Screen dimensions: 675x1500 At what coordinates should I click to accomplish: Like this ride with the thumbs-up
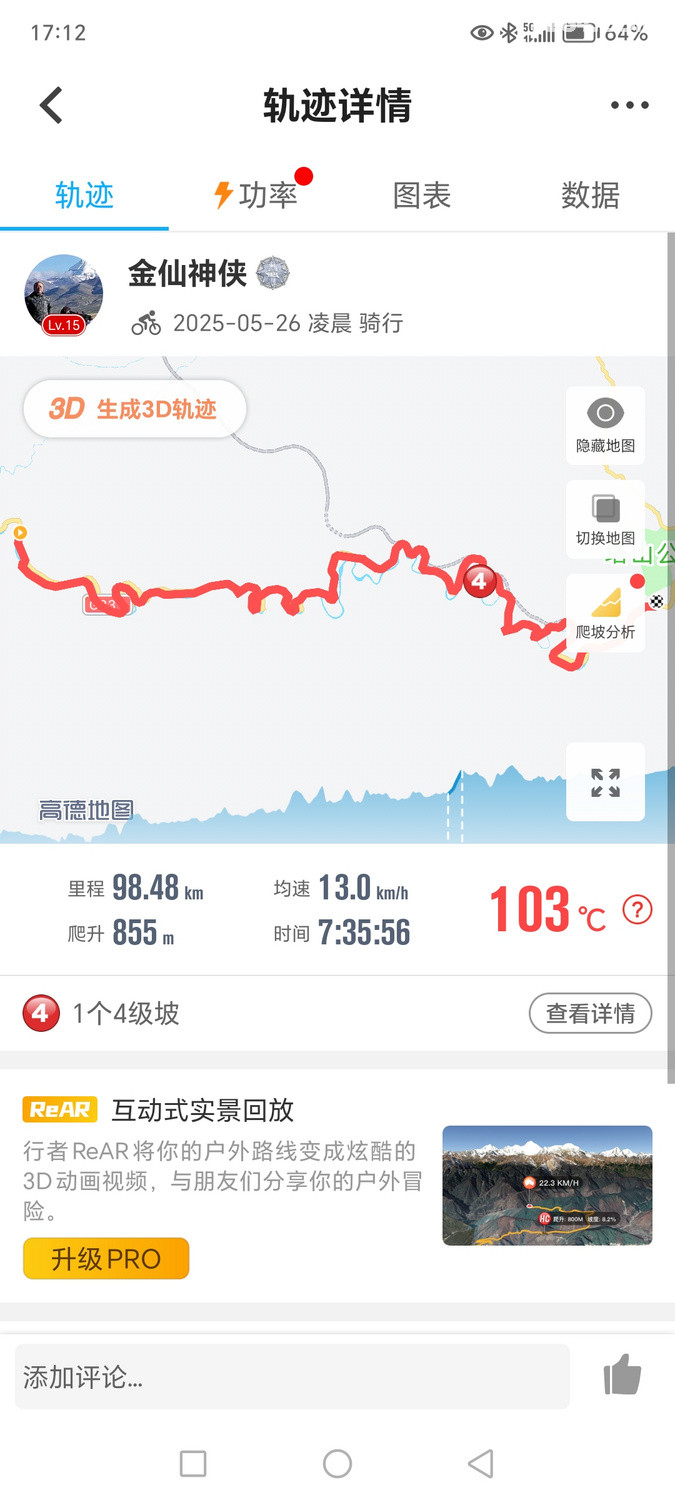[622, 1377]
